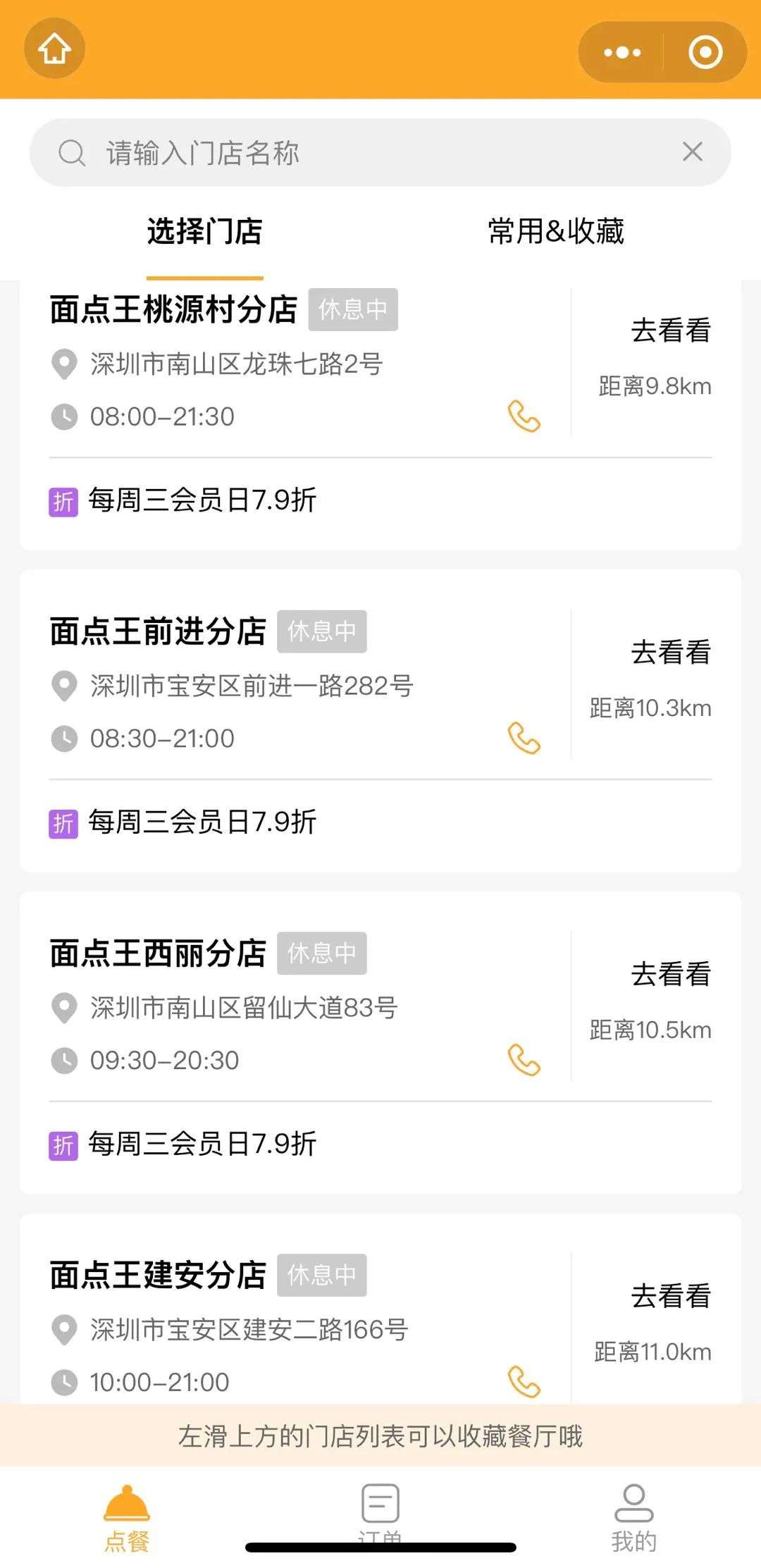Call the 面点王桃源村分店 store
Viewport: 761px width, 1568px height.
pyautogui.click(x=524, y=416)
